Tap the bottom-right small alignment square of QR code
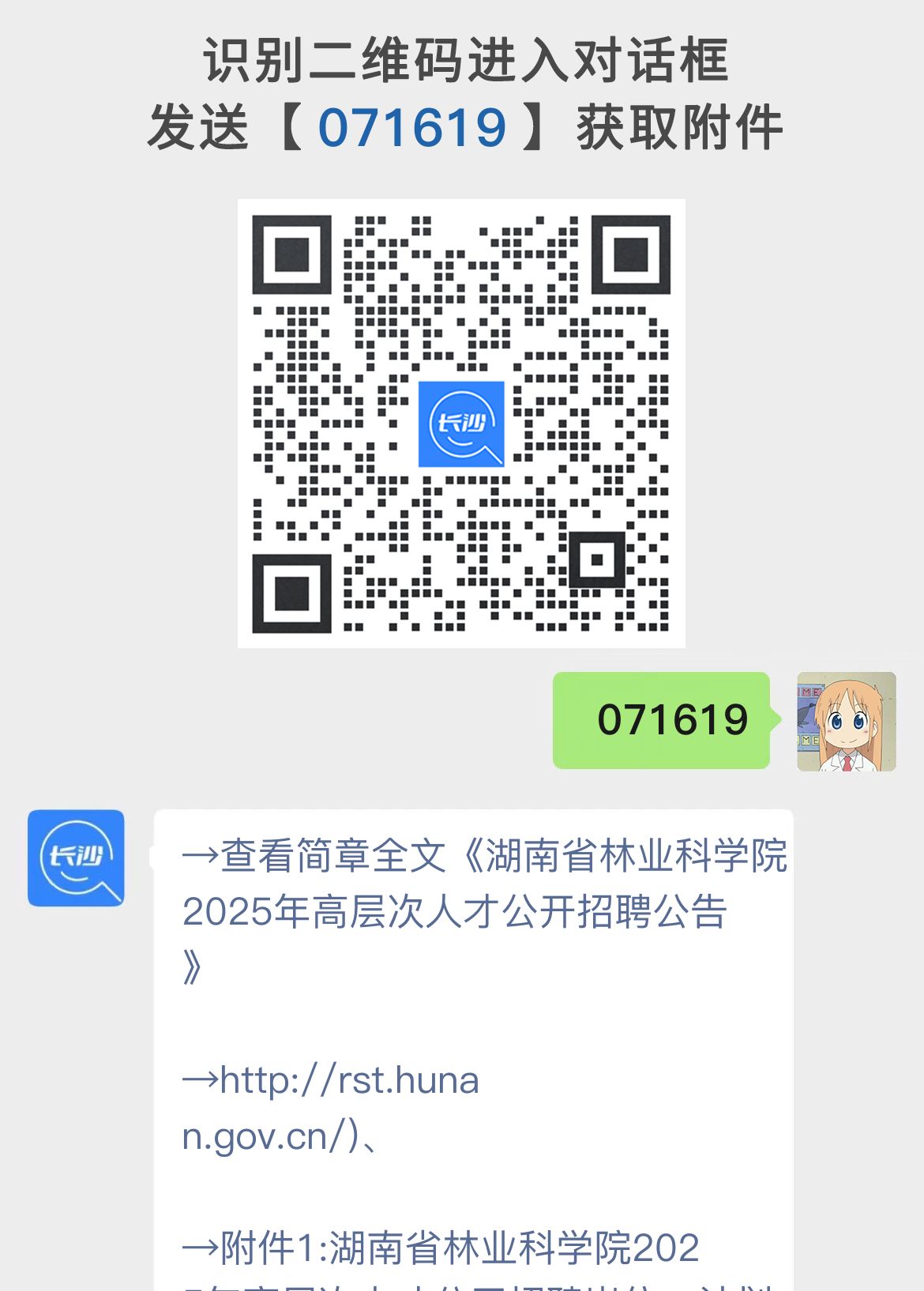 [598, 561]
